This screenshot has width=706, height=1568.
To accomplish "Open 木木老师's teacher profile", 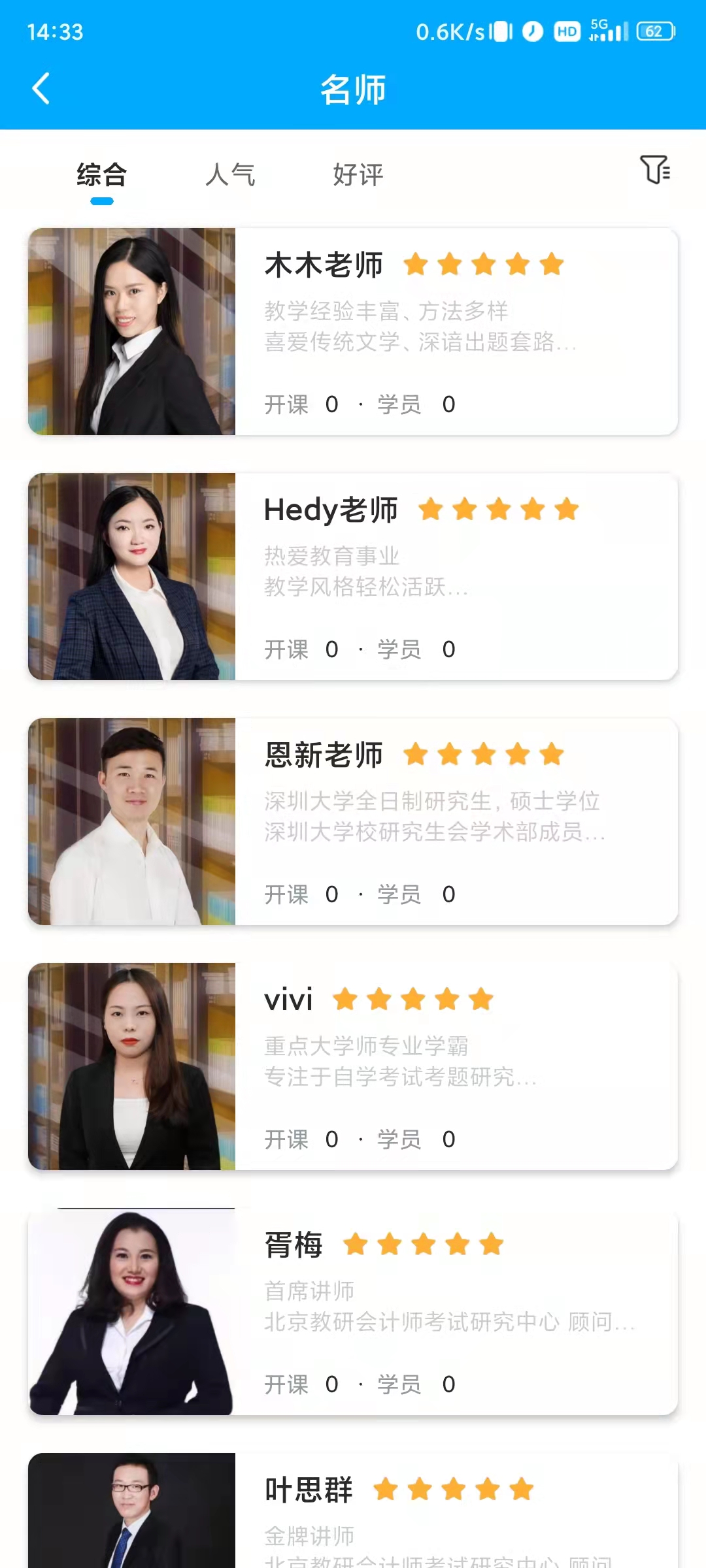I will [325, 264].
